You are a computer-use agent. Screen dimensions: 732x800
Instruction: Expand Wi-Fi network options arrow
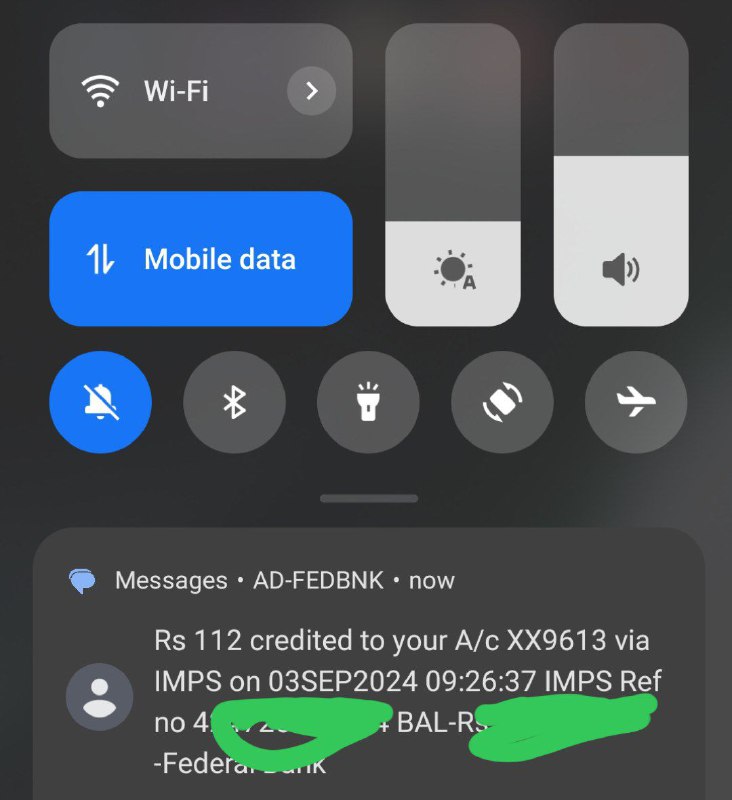[x=311, y=91]
